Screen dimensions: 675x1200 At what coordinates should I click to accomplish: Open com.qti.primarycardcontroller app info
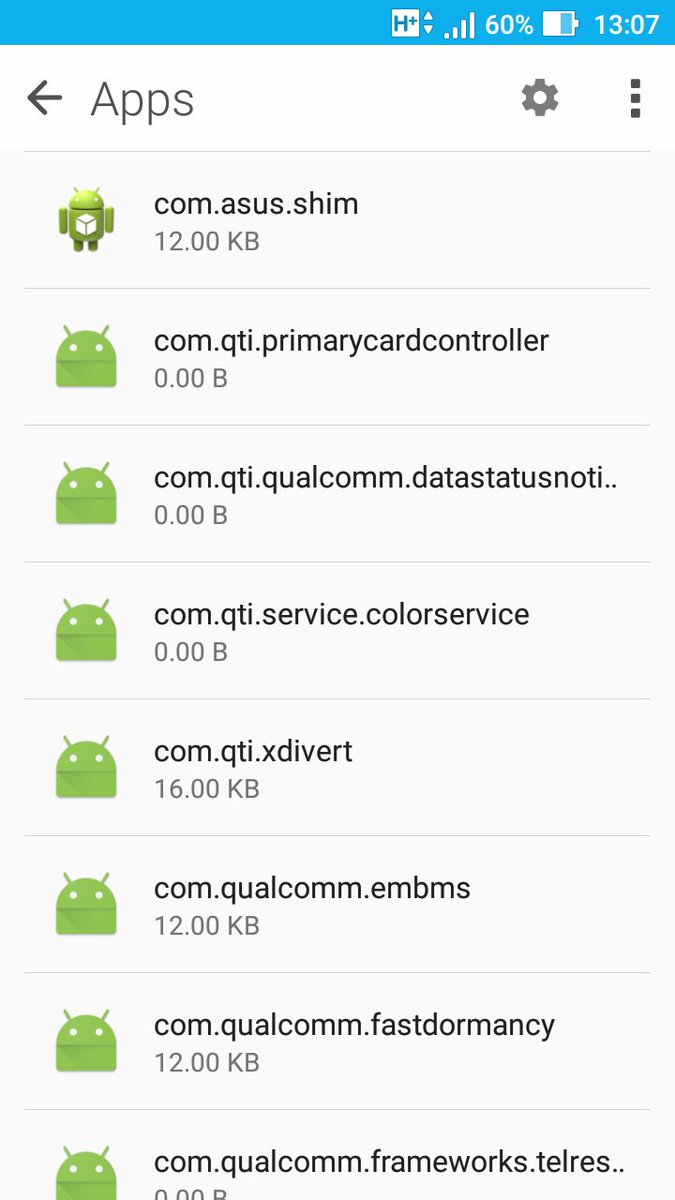pyautogui.click(x=337, y=357)
